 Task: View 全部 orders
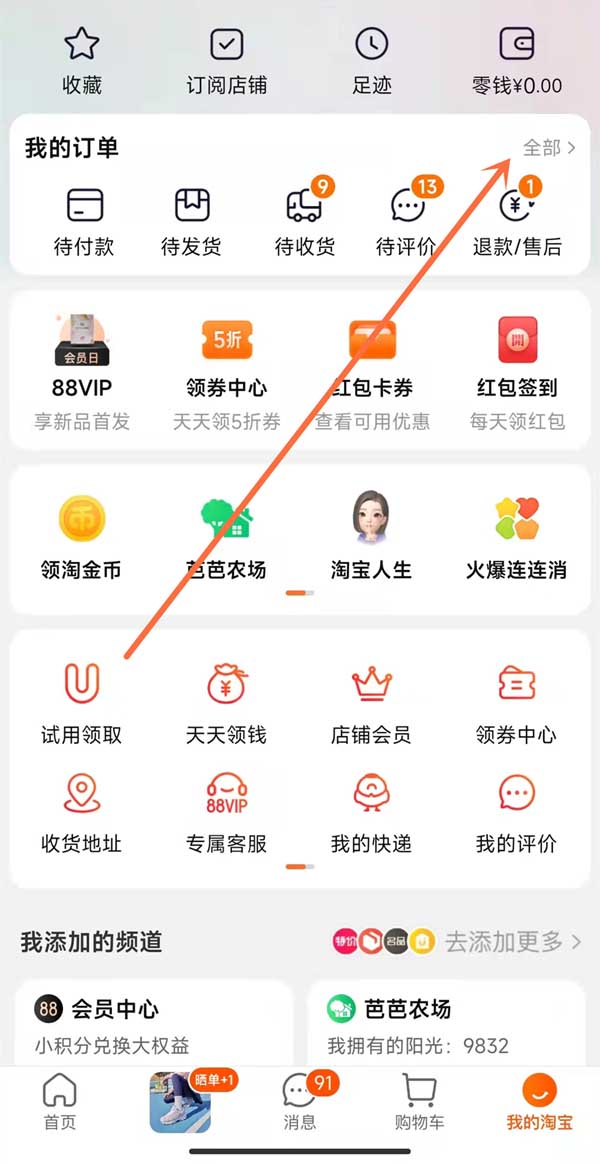549,148
